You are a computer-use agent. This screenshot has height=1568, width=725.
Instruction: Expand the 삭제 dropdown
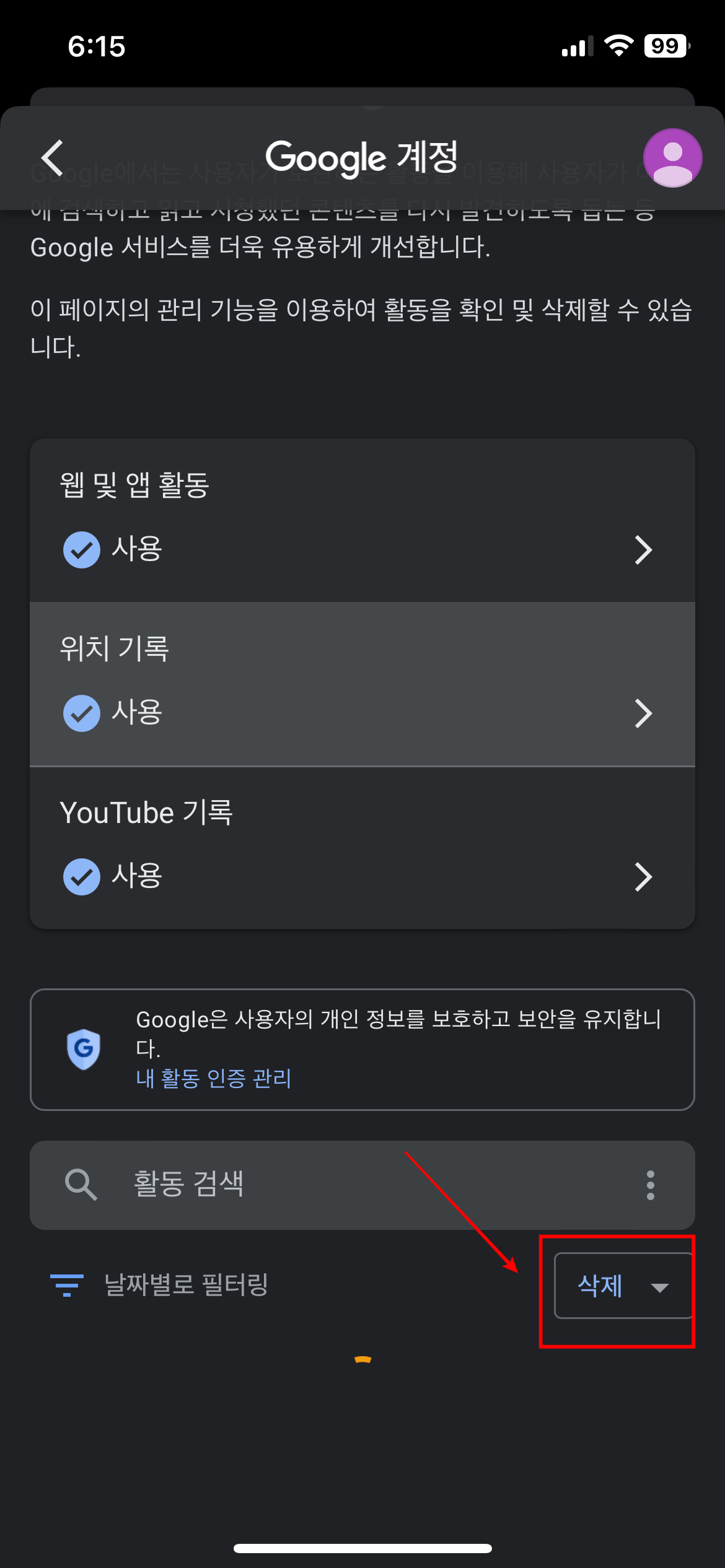pos(623,1286)
